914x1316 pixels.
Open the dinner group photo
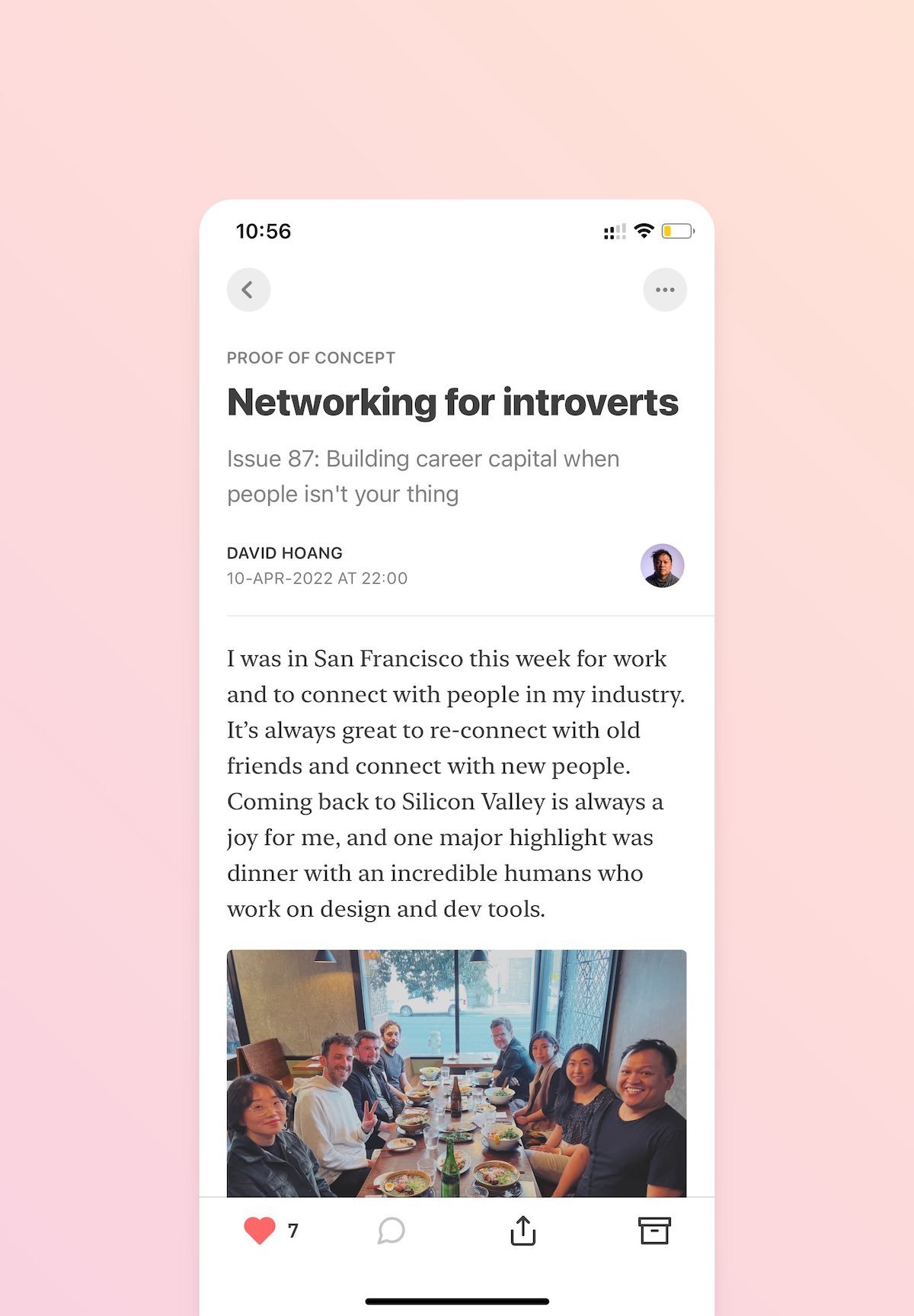(x=456, y=1072)
